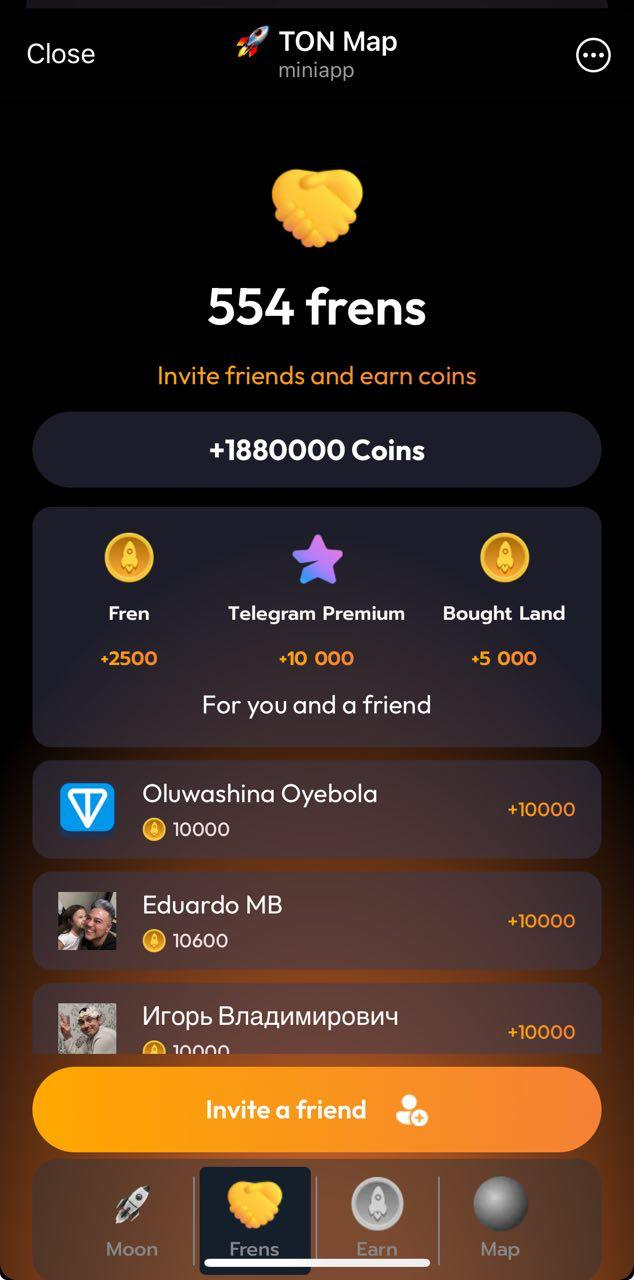This screenshot has height=1280, width=634.
Task: View Eduardo MB's friend entry
Action: pyautogui.click(x=316, y=921)
